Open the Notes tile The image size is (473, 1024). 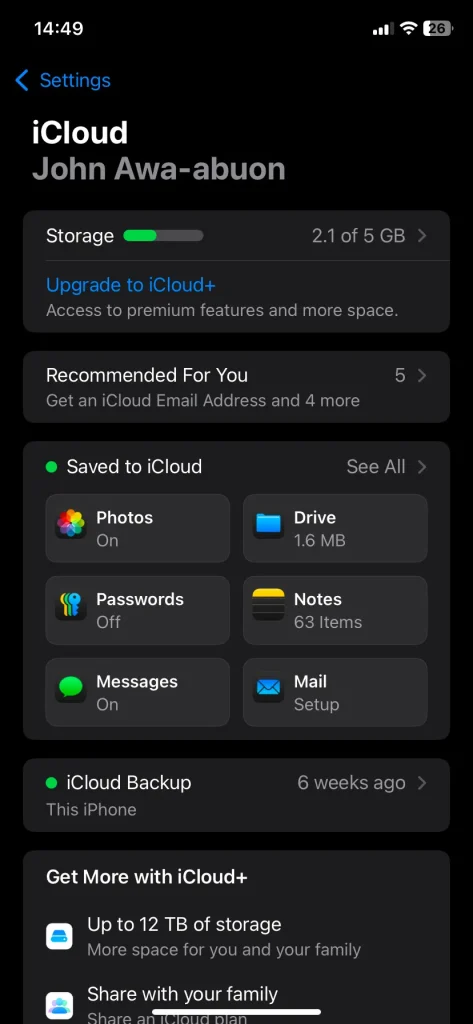(335, 611)
